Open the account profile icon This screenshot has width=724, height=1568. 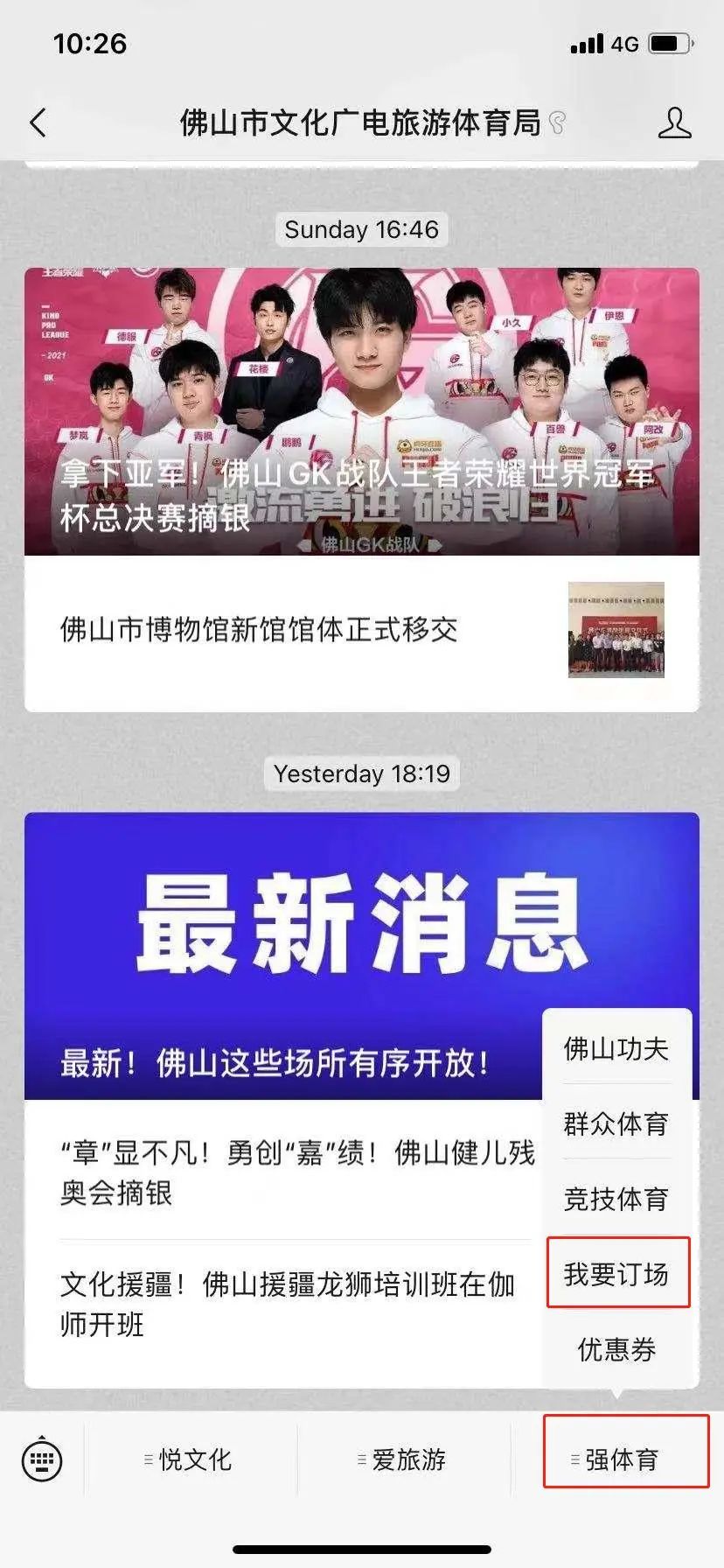point(674,123)
